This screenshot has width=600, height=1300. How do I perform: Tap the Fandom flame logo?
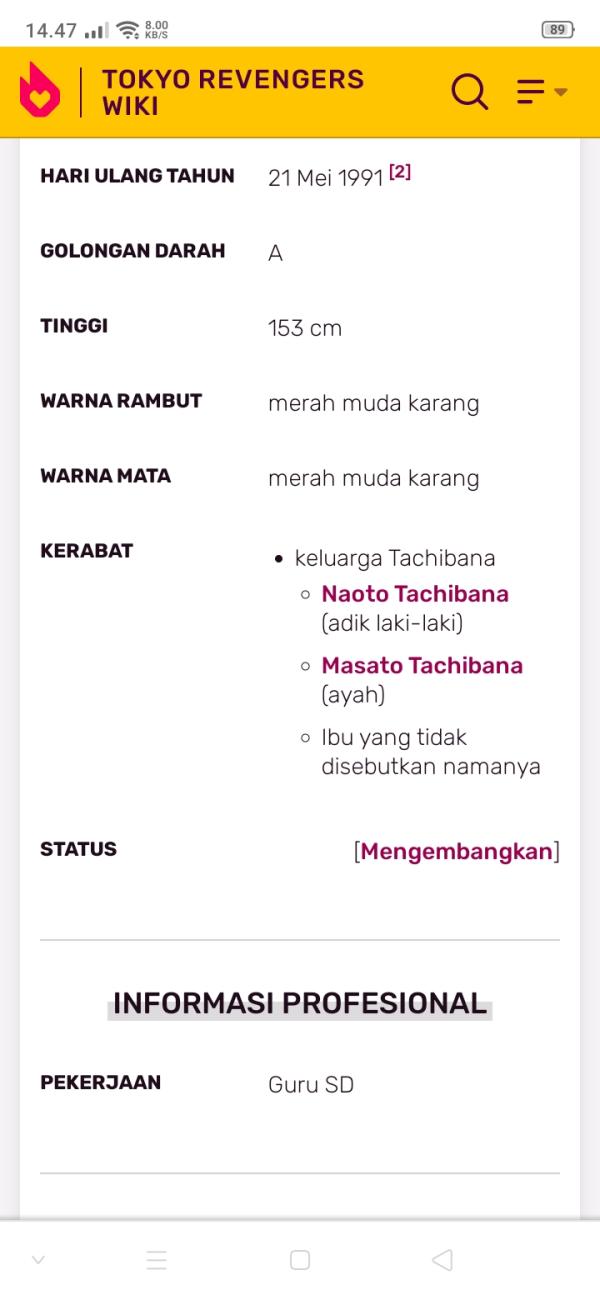[x=40, y=92]
